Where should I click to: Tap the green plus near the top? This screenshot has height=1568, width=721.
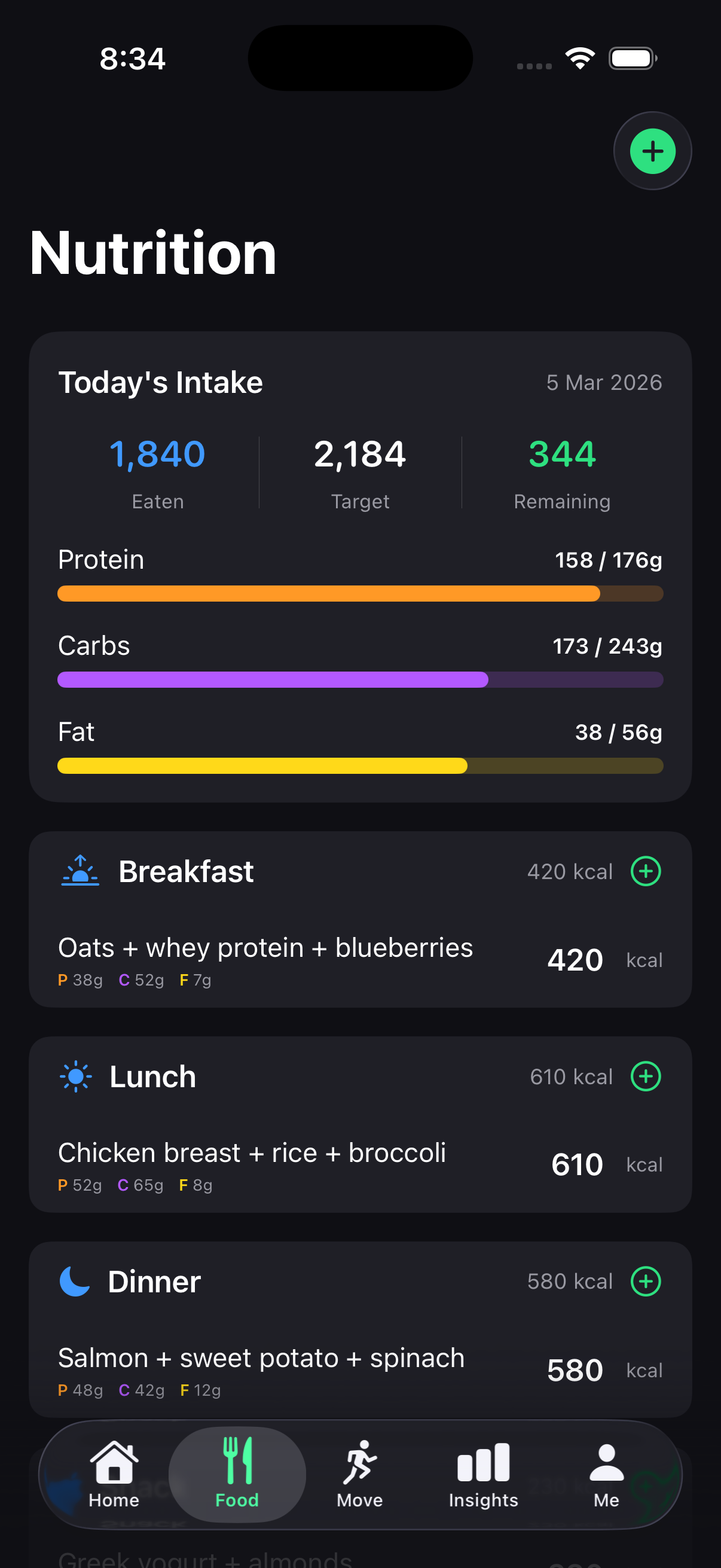pos(652,151)
